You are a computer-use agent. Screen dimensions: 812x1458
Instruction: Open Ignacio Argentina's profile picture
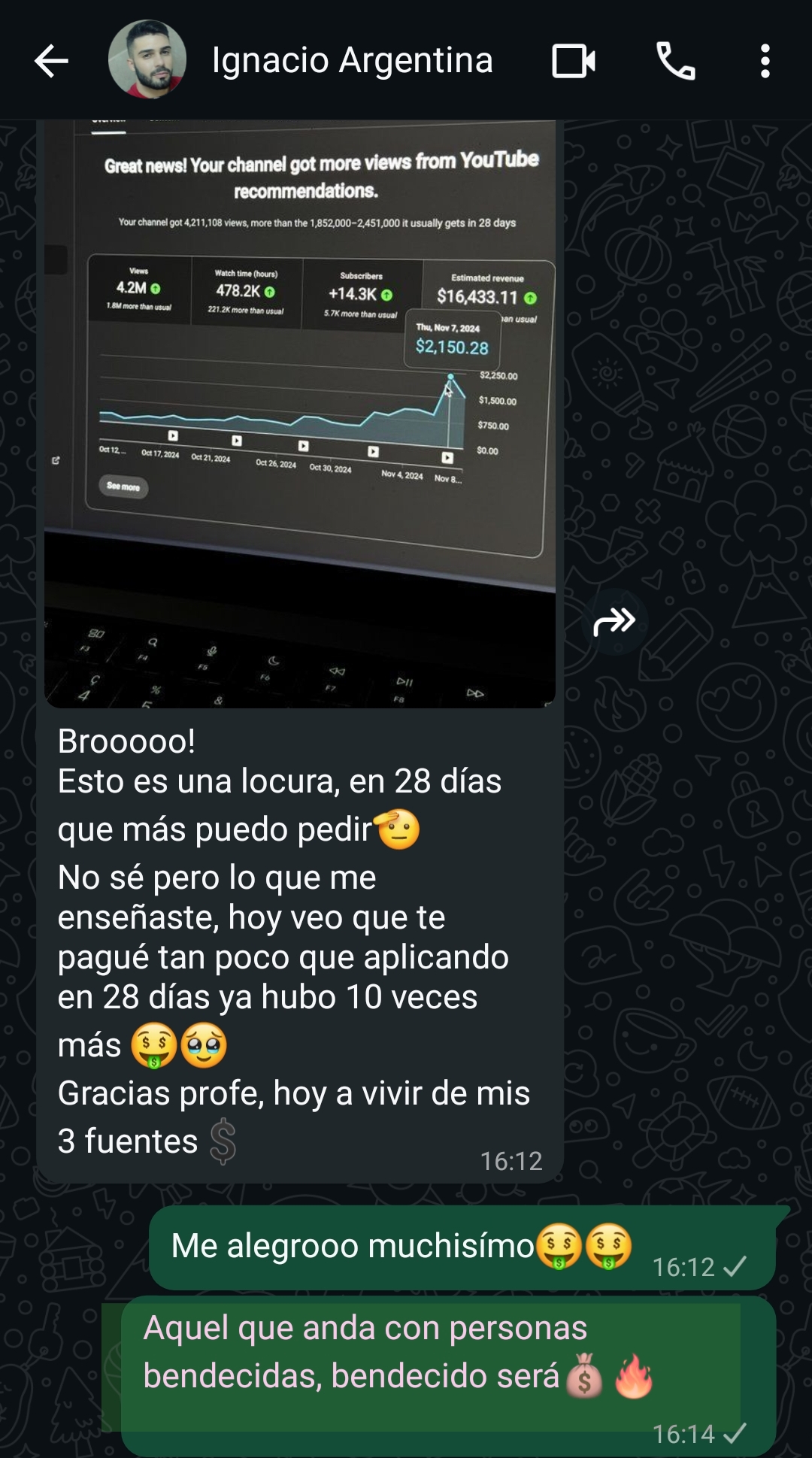pos(147,60)
